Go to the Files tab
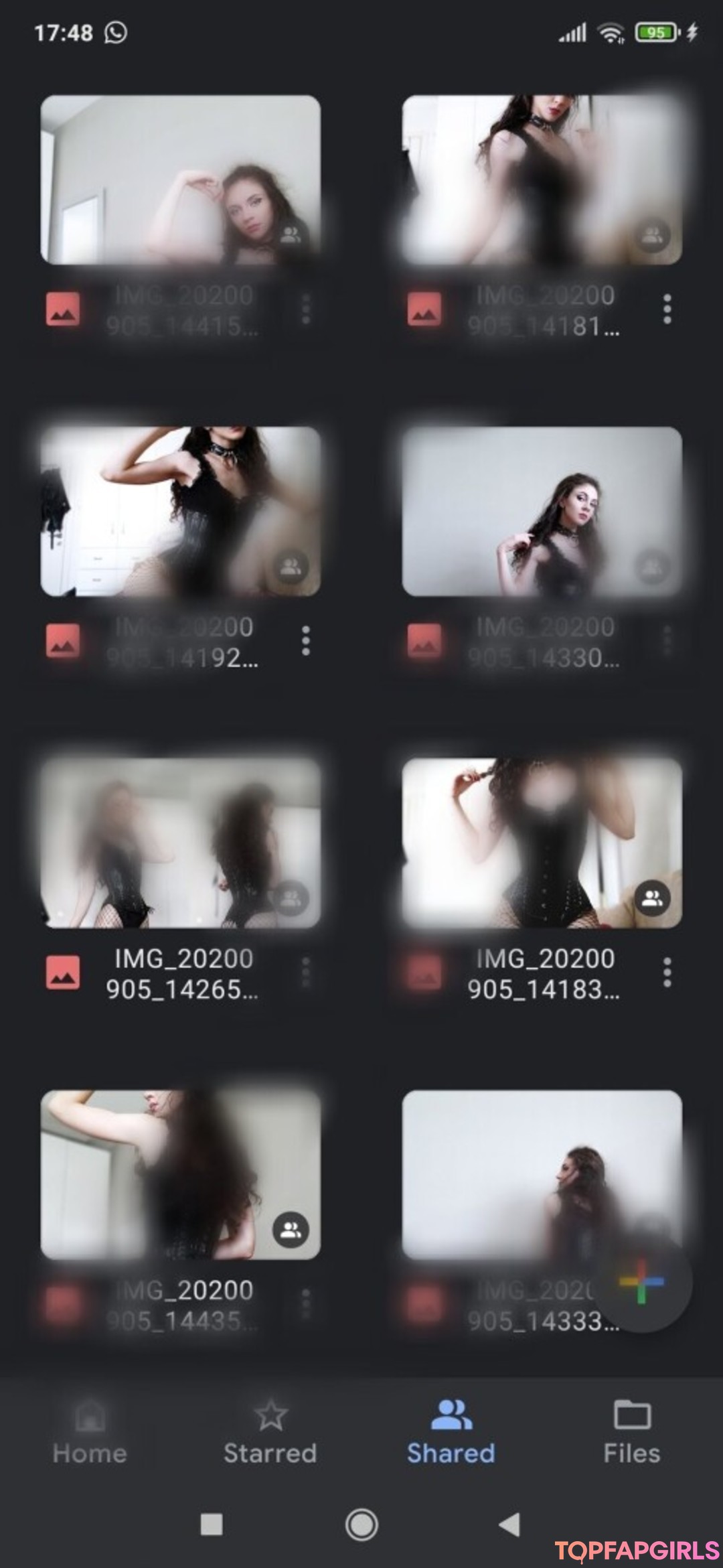723x1568 pixels. (x=632, y=1434)
